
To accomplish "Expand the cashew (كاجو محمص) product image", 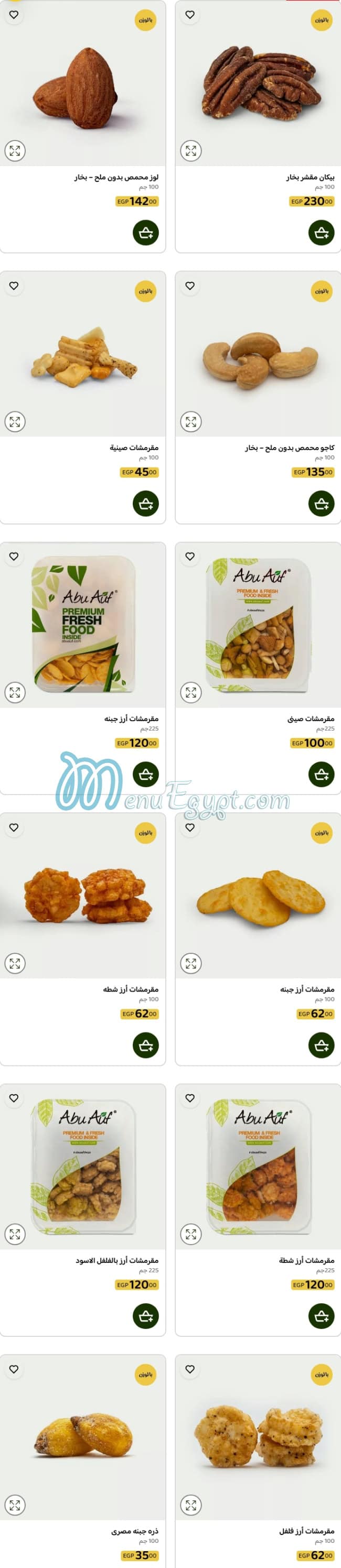I will click(190, 421).
